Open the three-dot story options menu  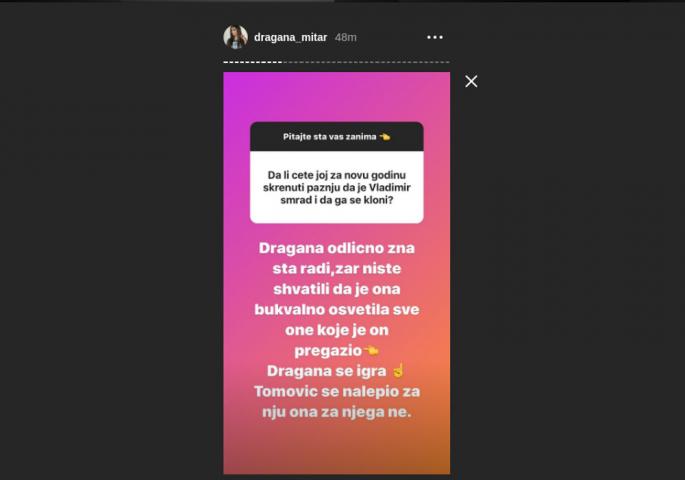click(434, 37)
